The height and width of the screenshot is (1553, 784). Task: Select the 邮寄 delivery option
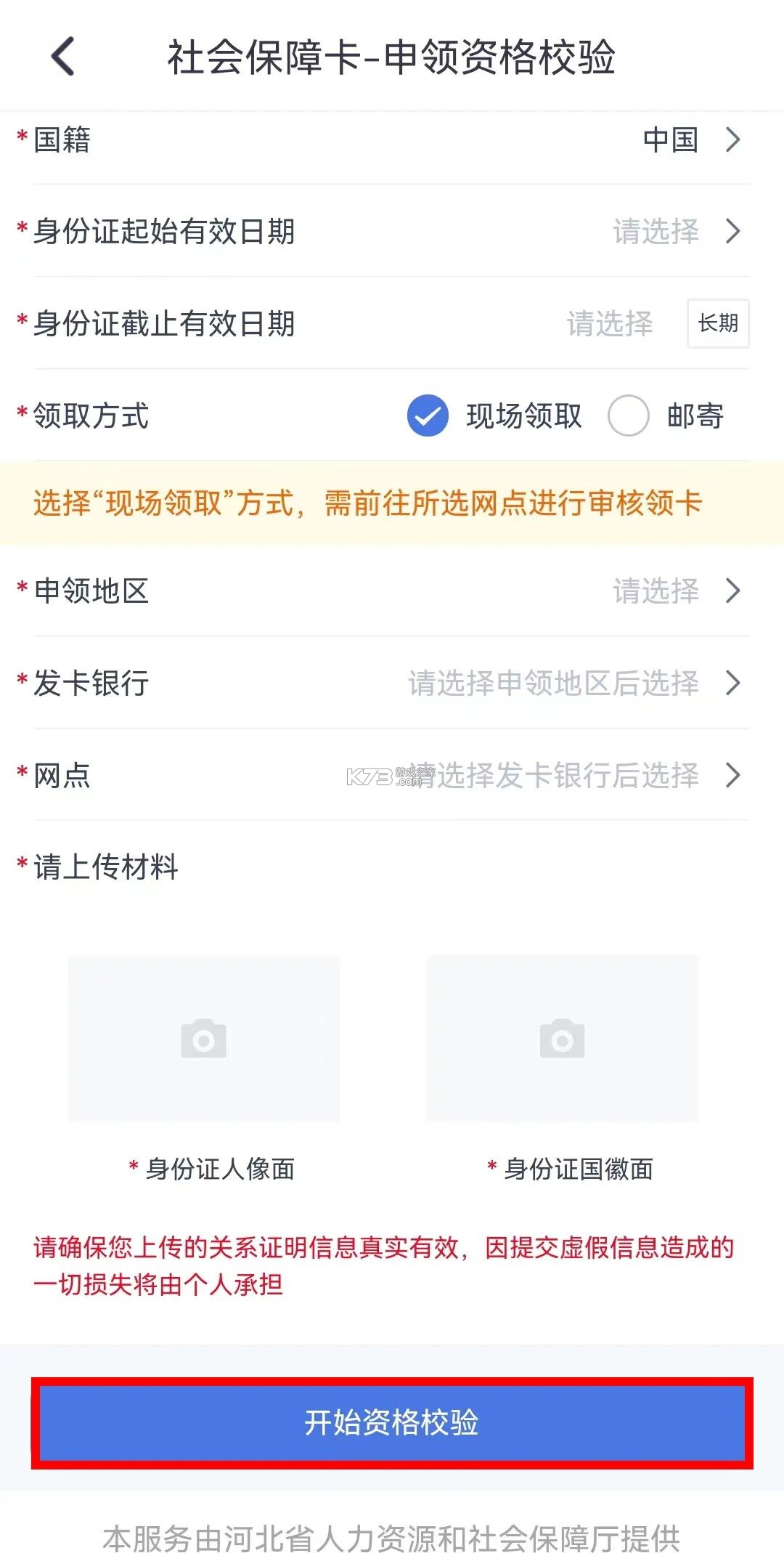629,415
